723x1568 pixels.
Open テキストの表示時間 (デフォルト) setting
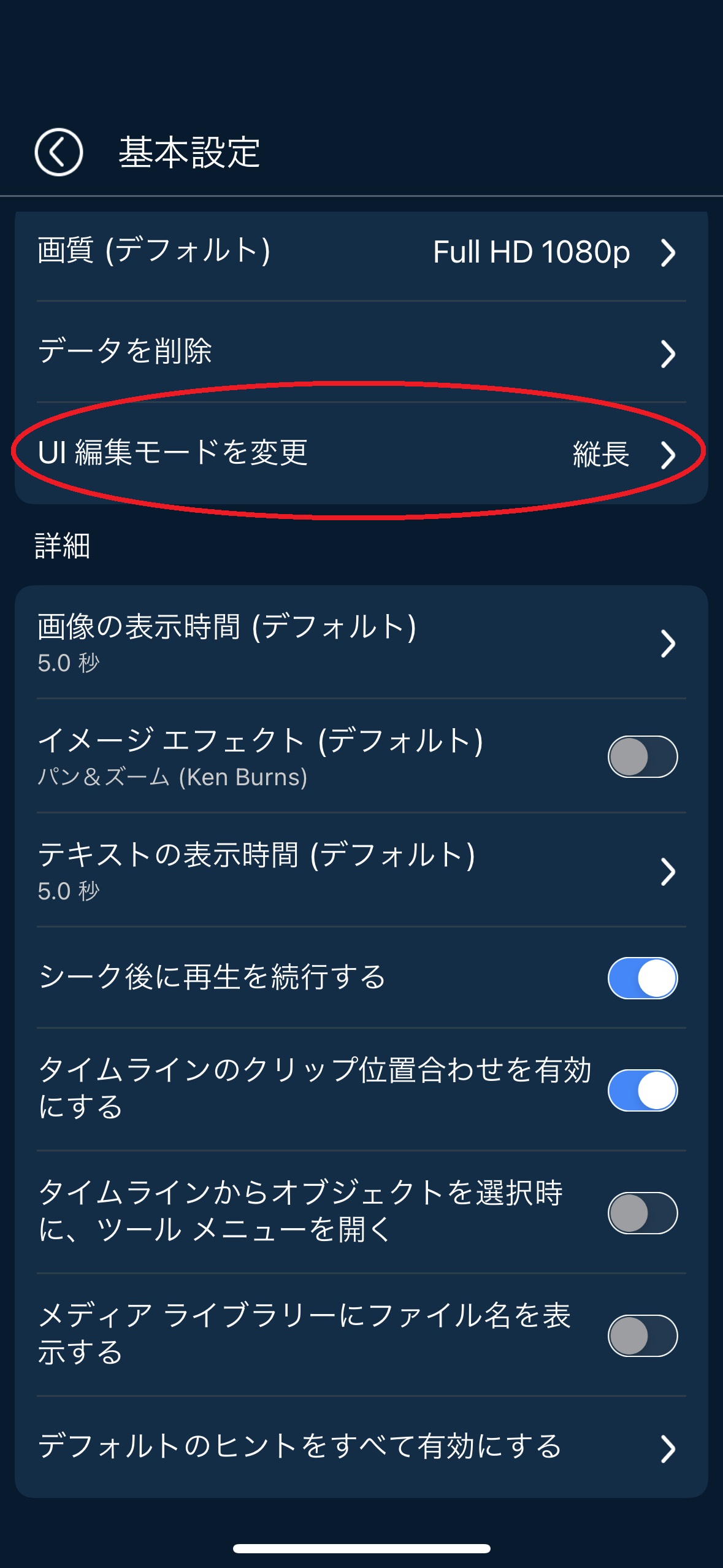(x=361, y=871)
